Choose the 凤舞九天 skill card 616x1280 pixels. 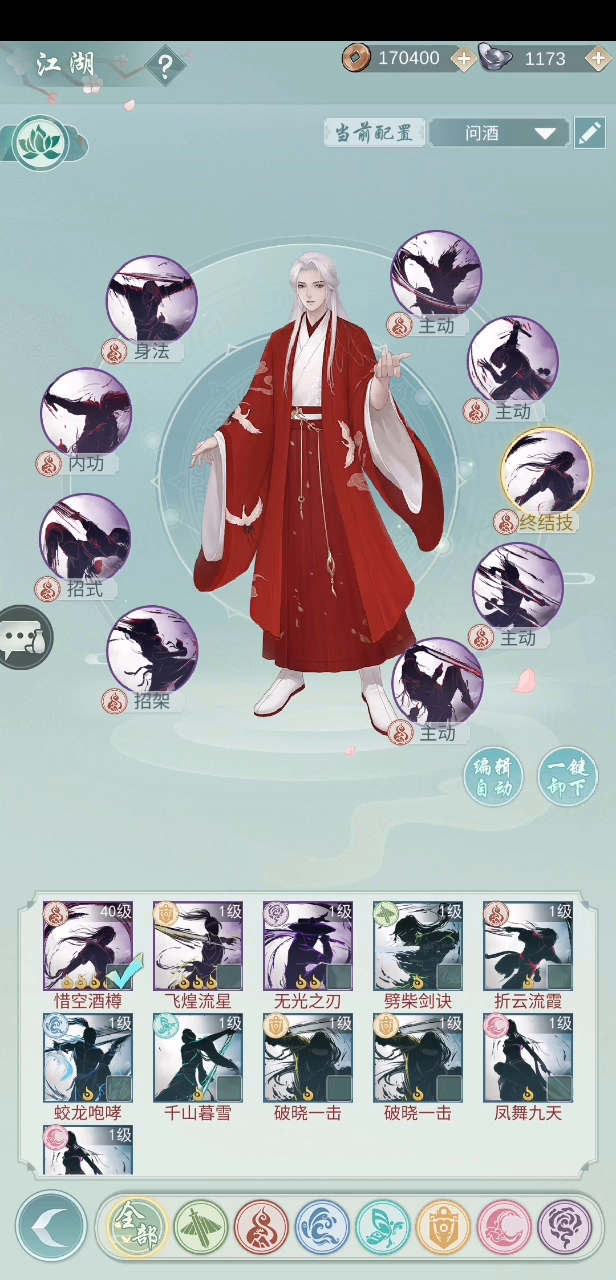point(528,1068)
